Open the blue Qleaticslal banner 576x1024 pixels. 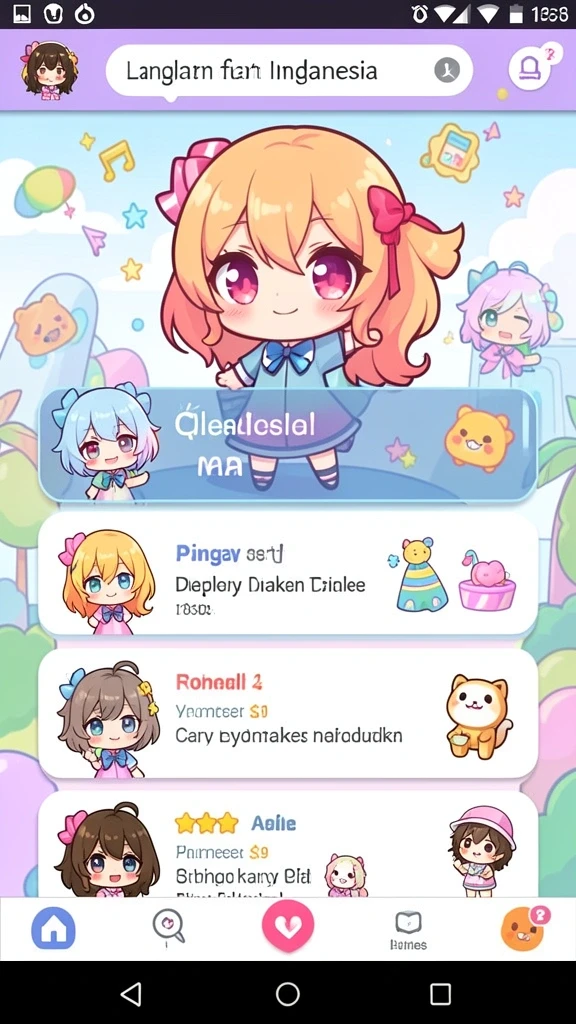pyautogui.click(x=288, y=445)
